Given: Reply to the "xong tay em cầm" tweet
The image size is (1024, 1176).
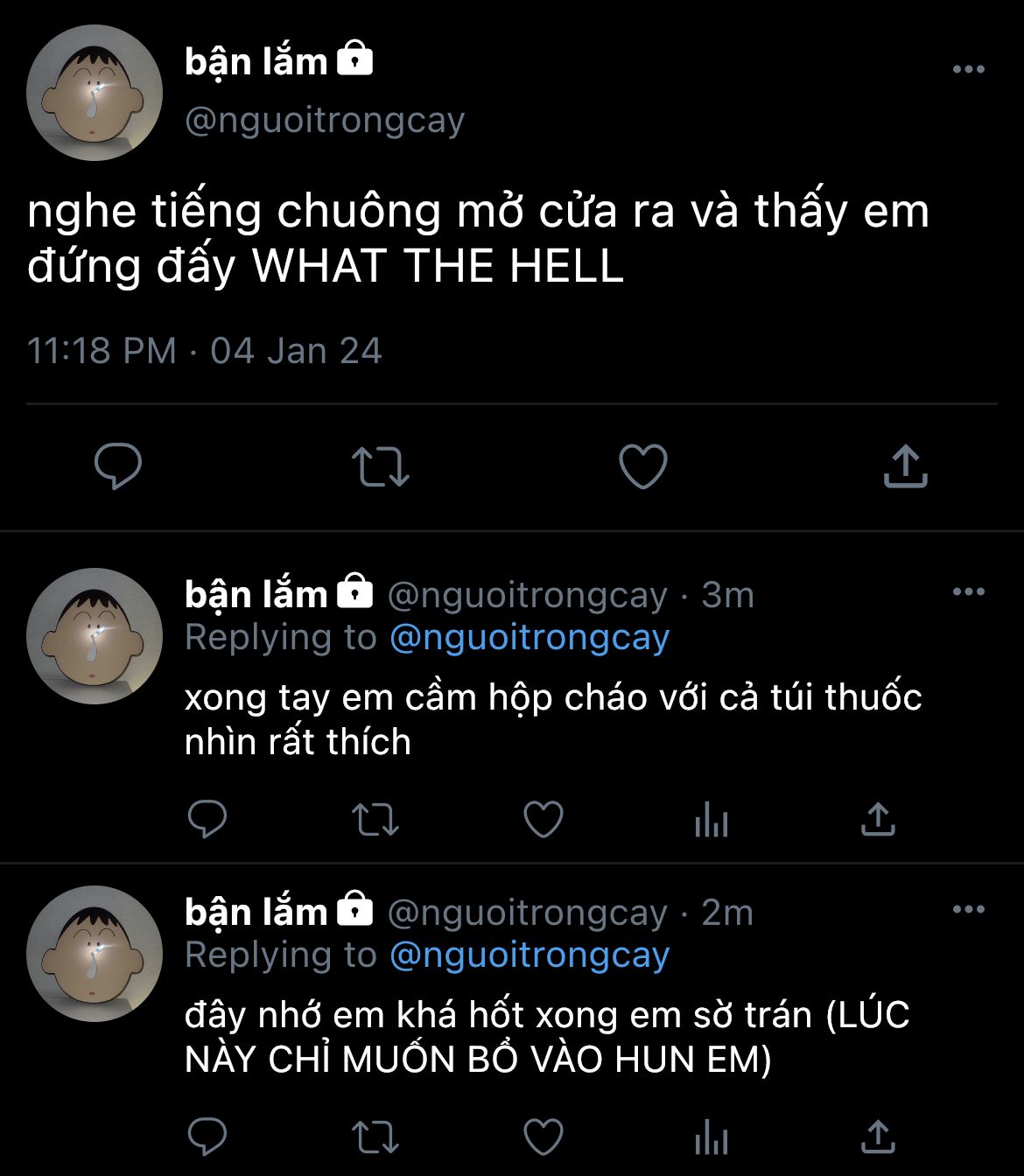Looking at the screenshot, I should point(207,820).
